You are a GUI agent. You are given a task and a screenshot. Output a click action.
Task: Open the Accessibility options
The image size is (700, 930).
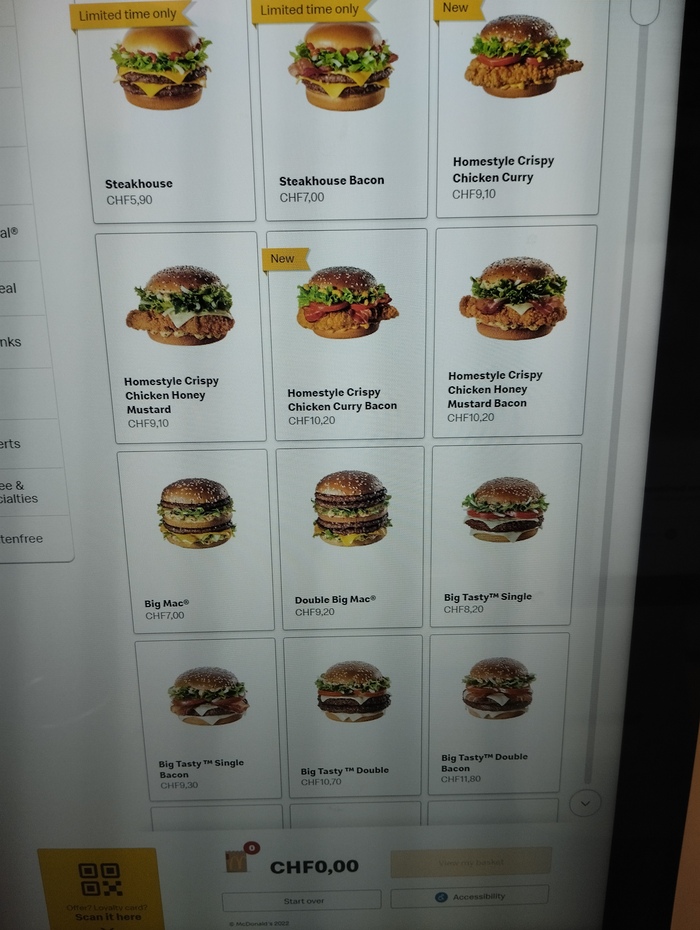pyautogui.click(x=470, y=896)
